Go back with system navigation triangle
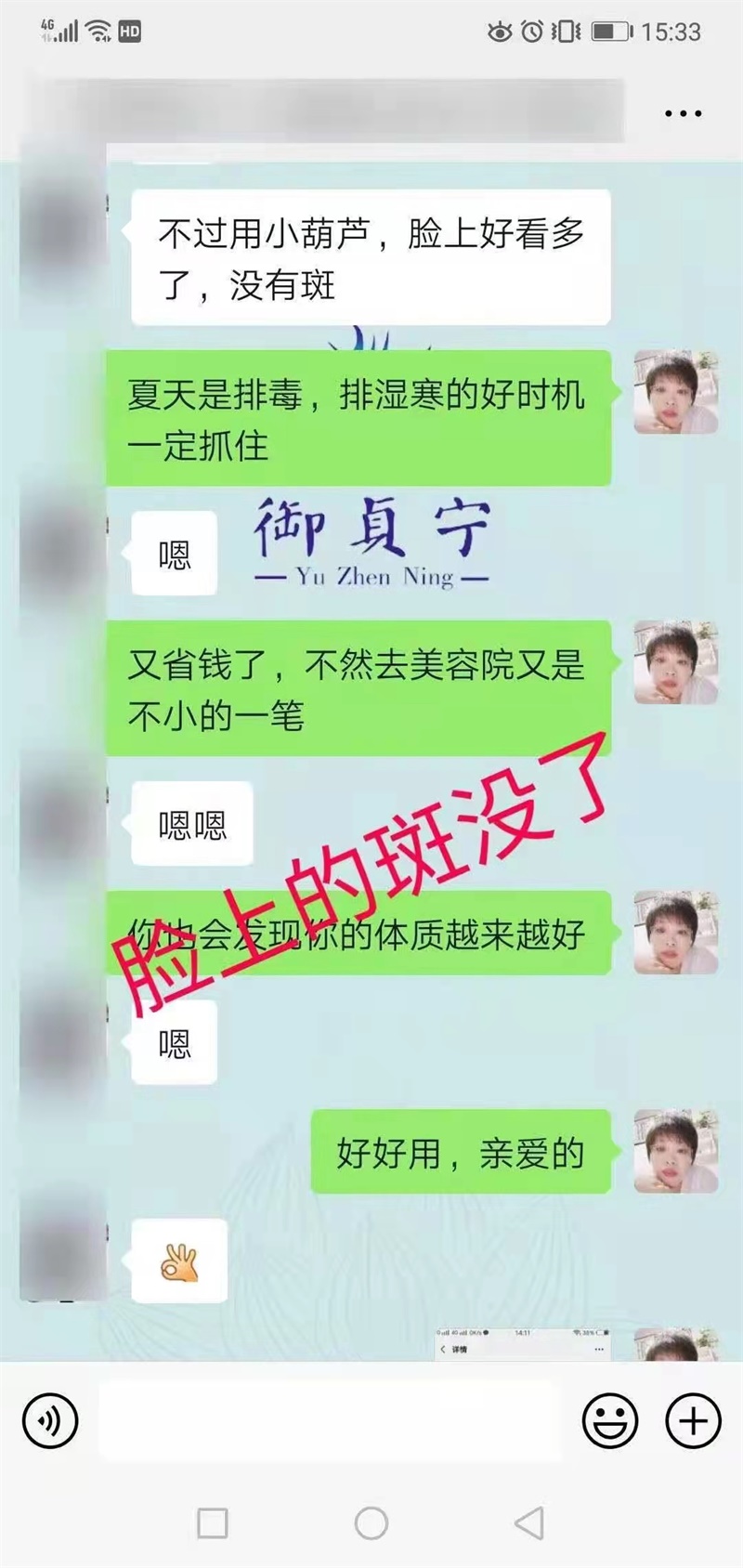Viewport: 743px width, 1568px height. coord(529,1523)
